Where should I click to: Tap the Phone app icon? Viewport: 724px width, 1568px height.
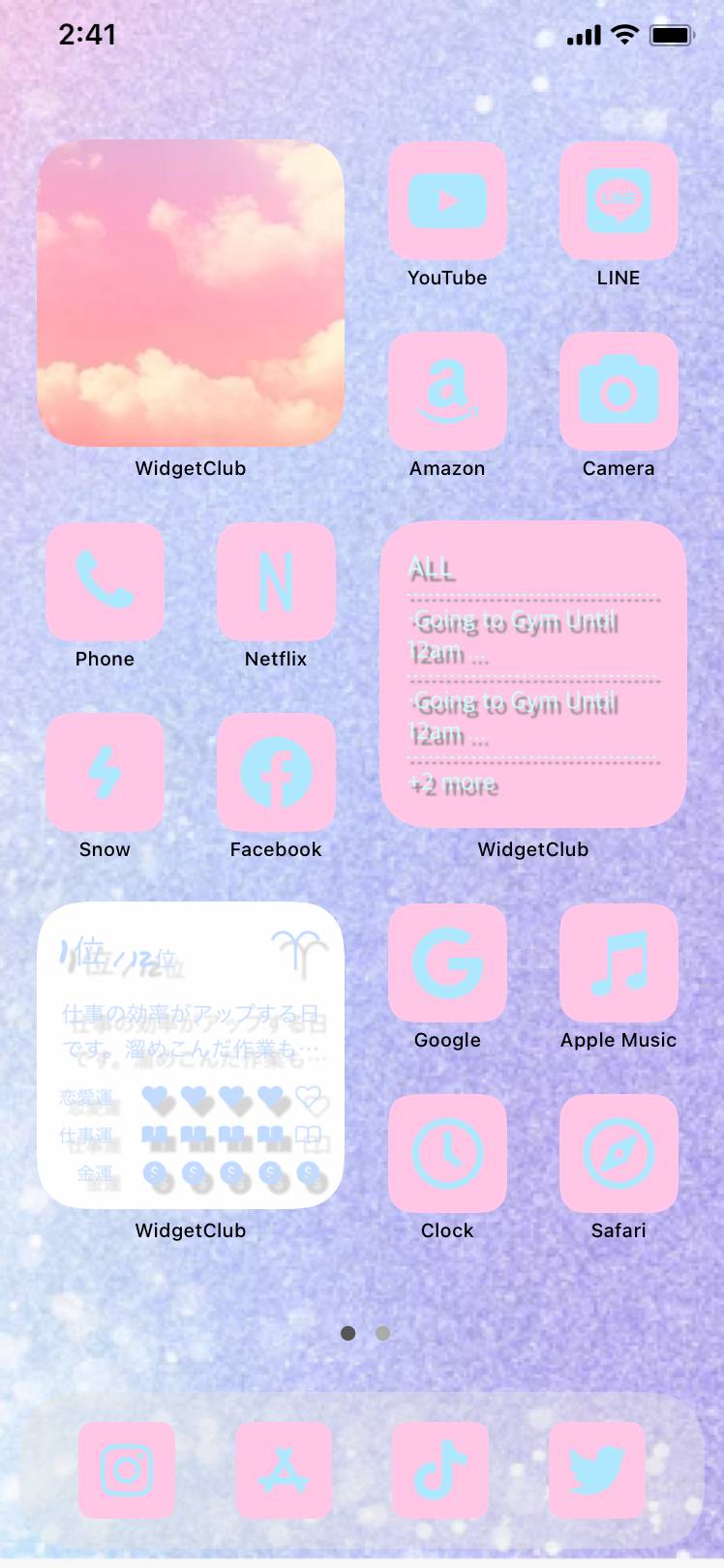coord(105,581)
